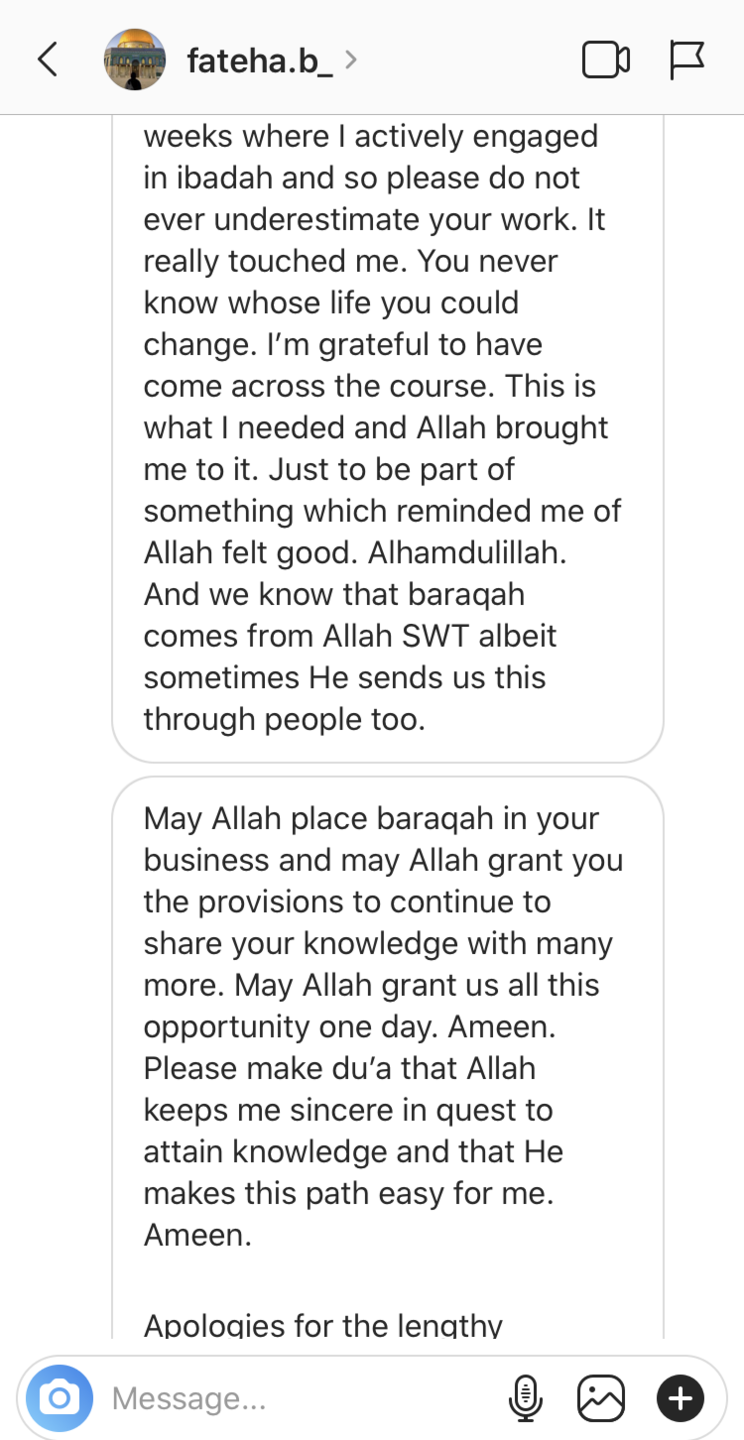The height and width of the screenshot is (1440, 744).
Task: Record a voice message with the microphone
Action: (525, 1397)
